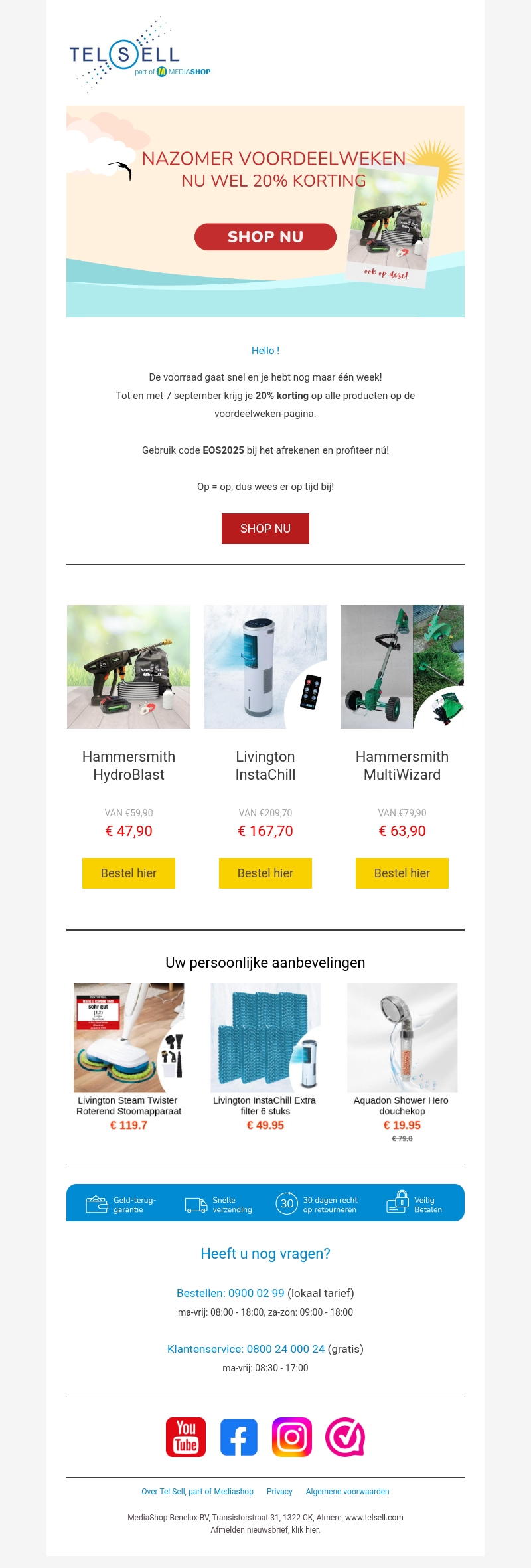Tap the red SHOP NU button below the text
Image resolution: width=531 pixels, height=1568 pixels.
265,529
